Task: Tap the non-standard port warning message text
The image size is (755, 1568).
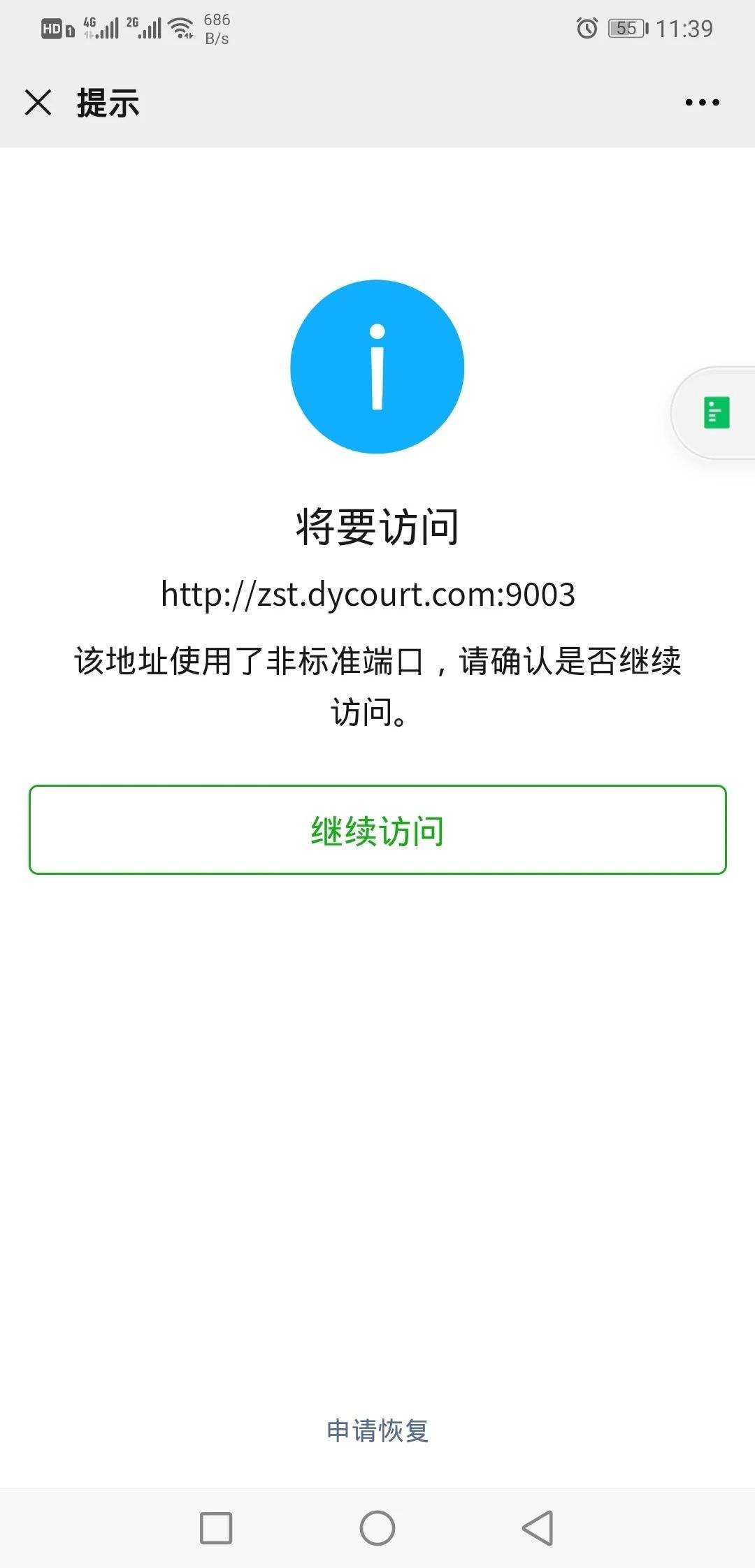Action: [x=377, y=686]
